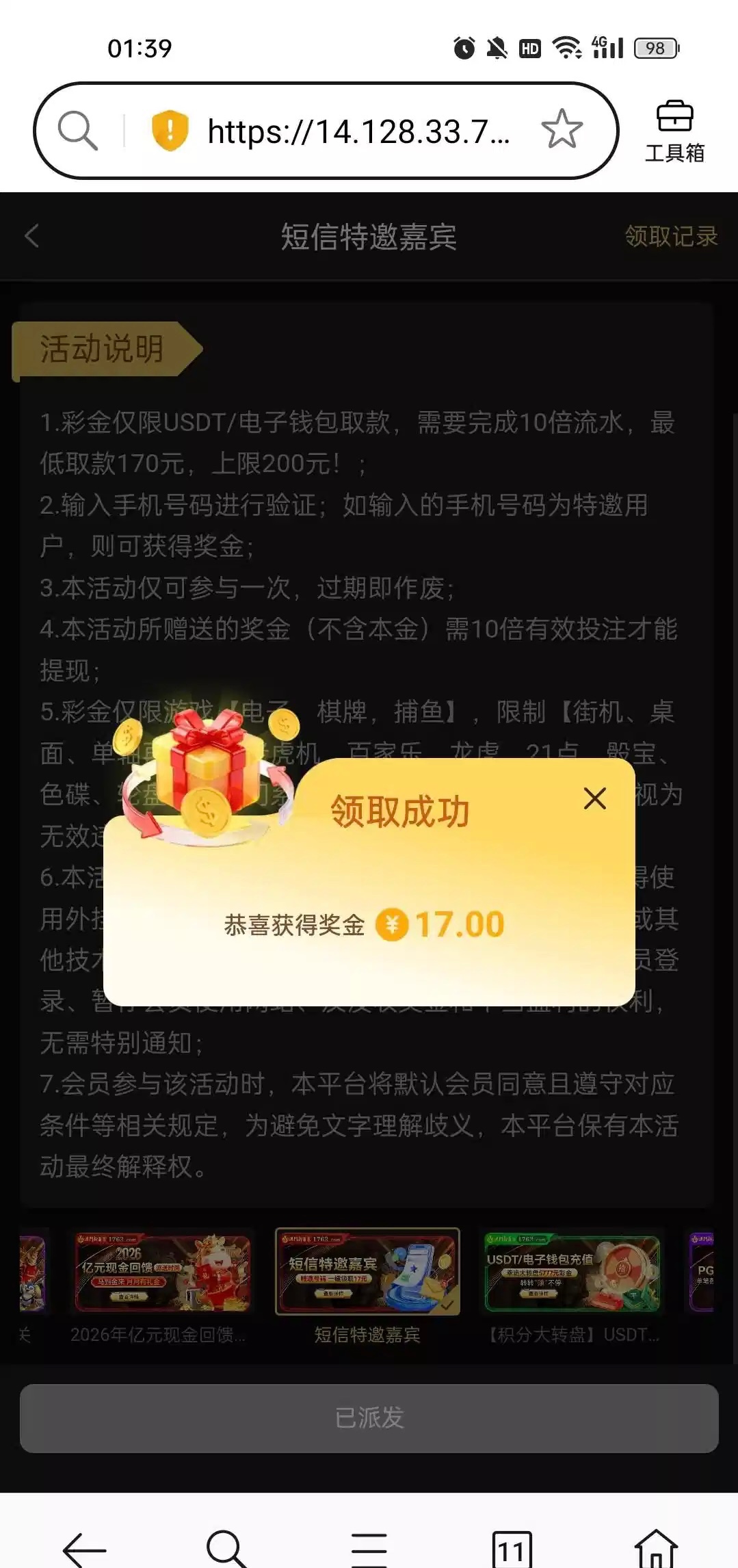
Task: Go to browser home page
Action: [655, 1547]
